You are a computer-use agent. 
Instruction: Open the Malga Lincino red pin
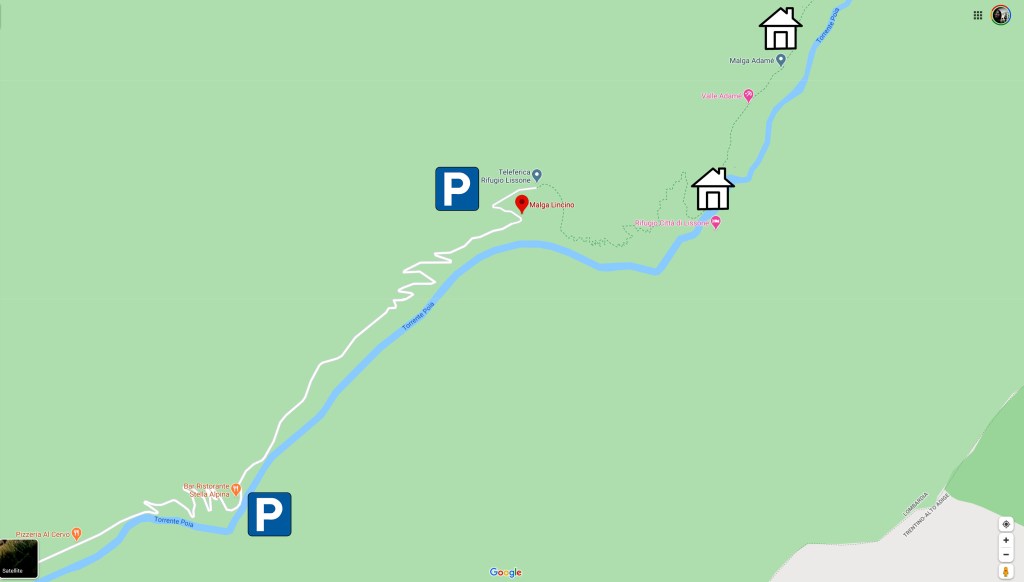click(x=521, y=204)
